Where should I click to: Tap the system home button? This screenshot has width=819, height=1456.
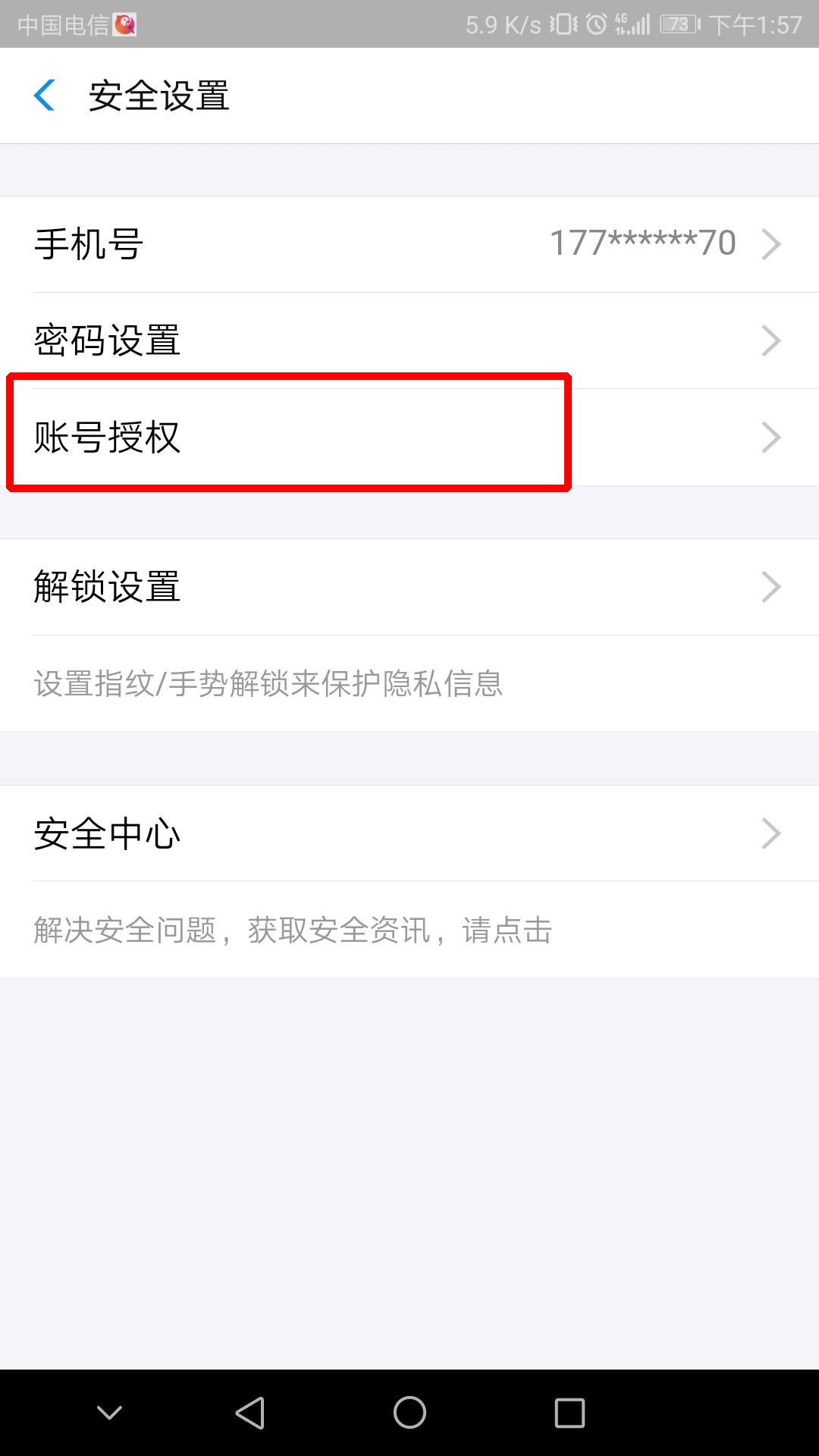click(x=409, y=1413)
